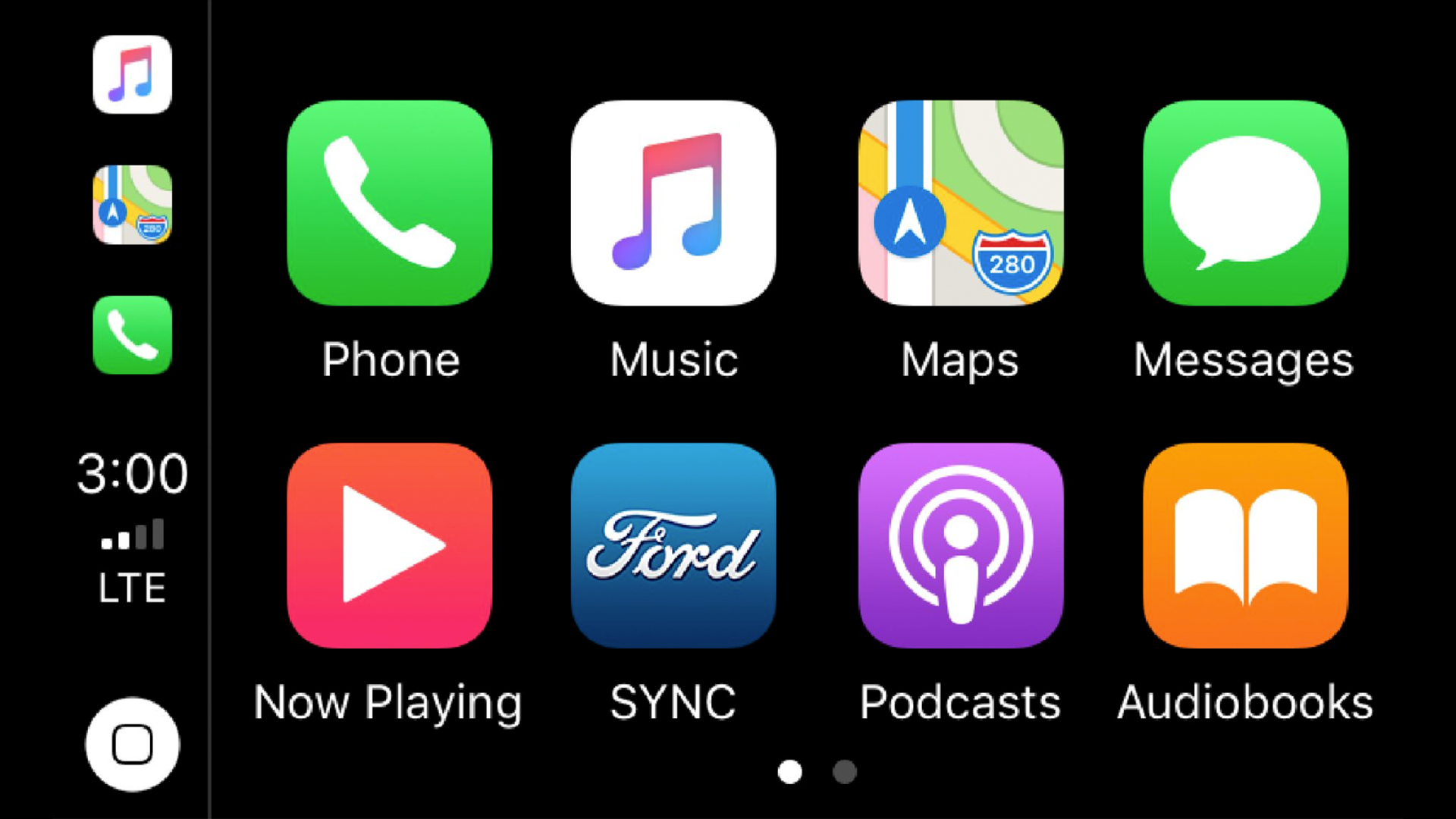Viewport: 1456px width, 819px height.
Task: Return to Ford SYNC
Action: [x=673, y=545]
